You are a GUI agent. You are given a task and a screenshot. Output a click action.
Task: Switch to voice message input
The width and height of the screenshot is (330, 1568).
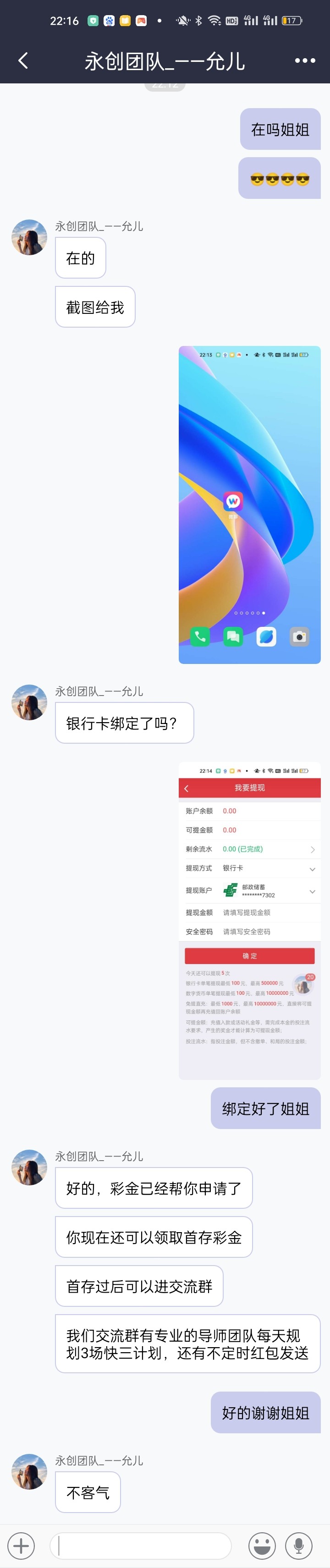[299, 1545]
